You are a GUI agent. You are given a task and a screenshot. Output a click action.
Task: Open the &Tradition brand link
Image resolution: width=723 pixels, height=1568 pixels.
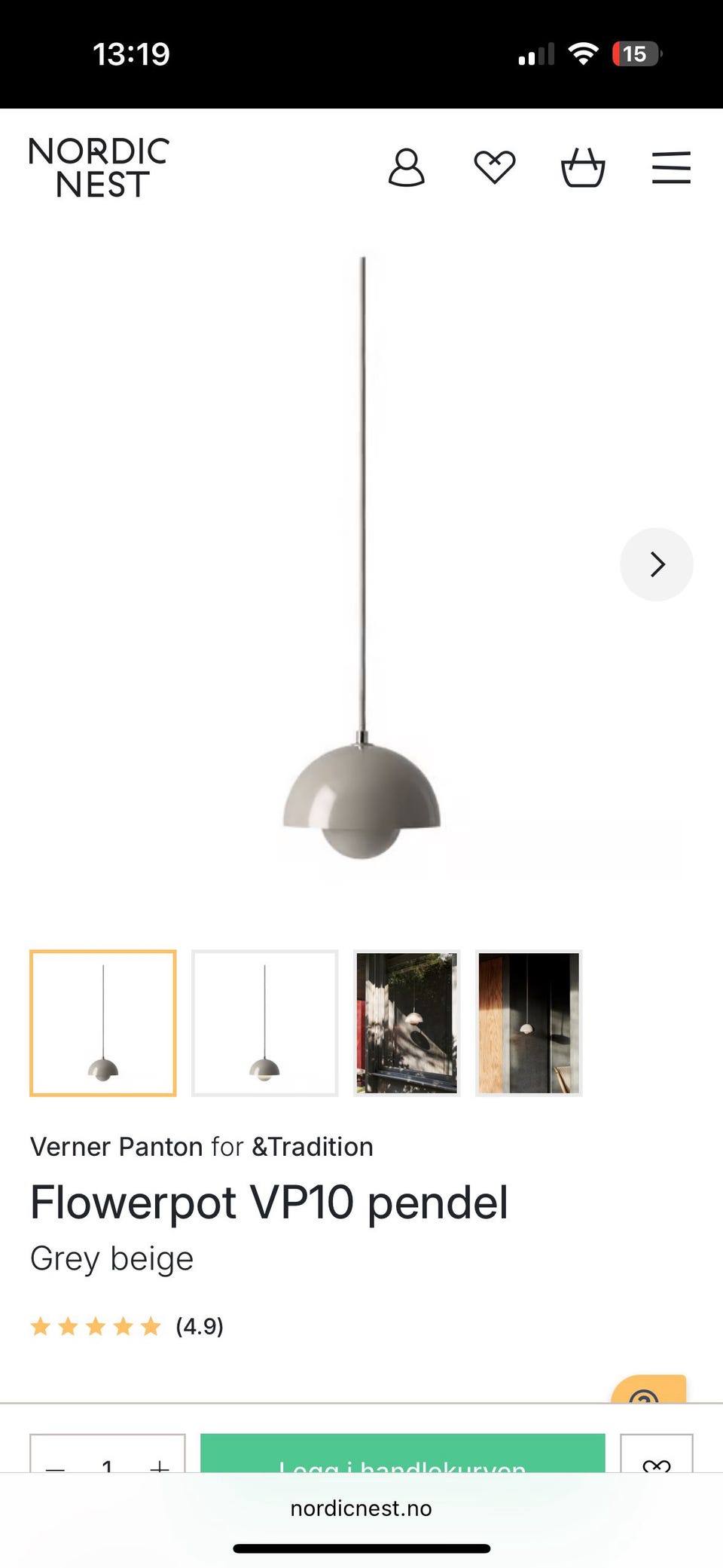312,1146
